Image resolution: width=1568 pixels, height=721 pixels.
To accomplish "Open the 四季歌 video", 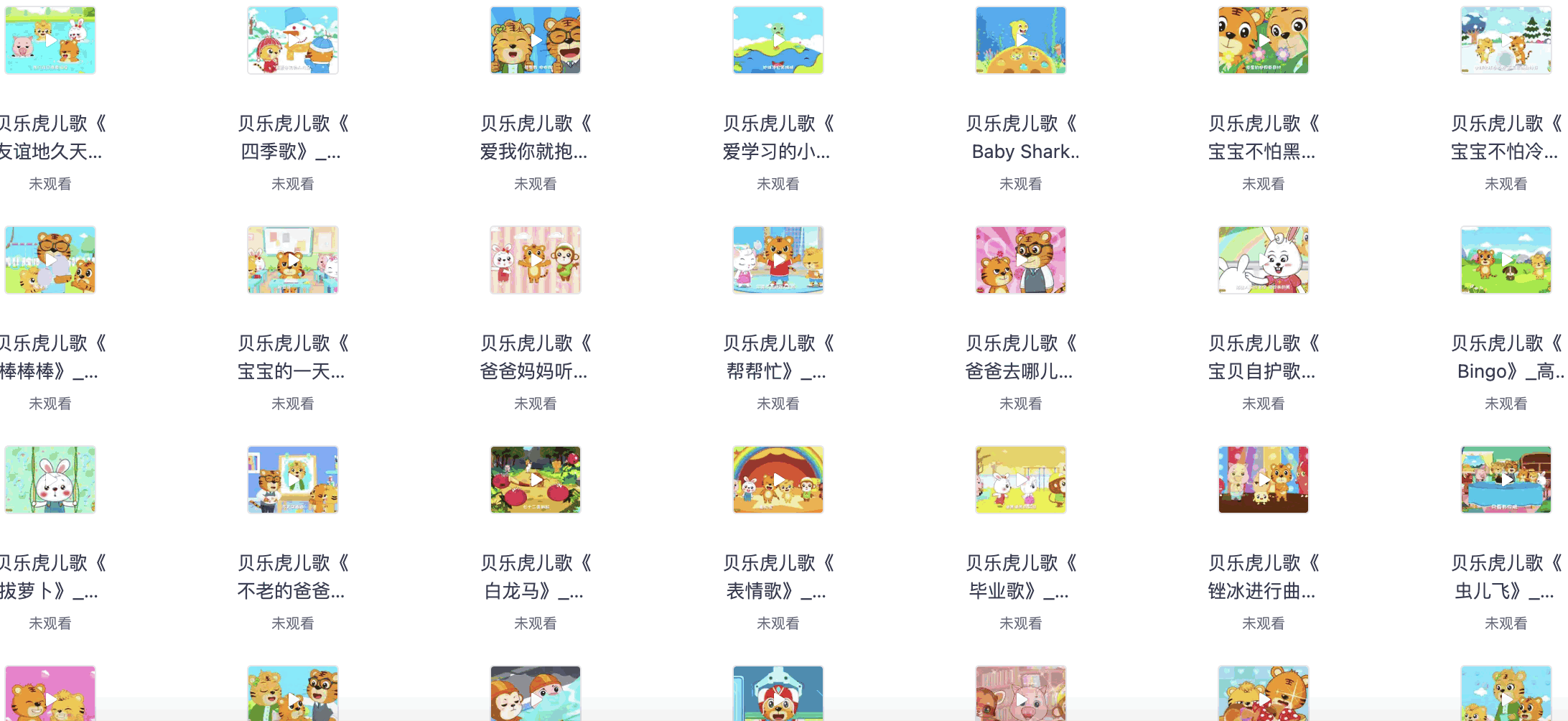I will [x=292, y=40].
